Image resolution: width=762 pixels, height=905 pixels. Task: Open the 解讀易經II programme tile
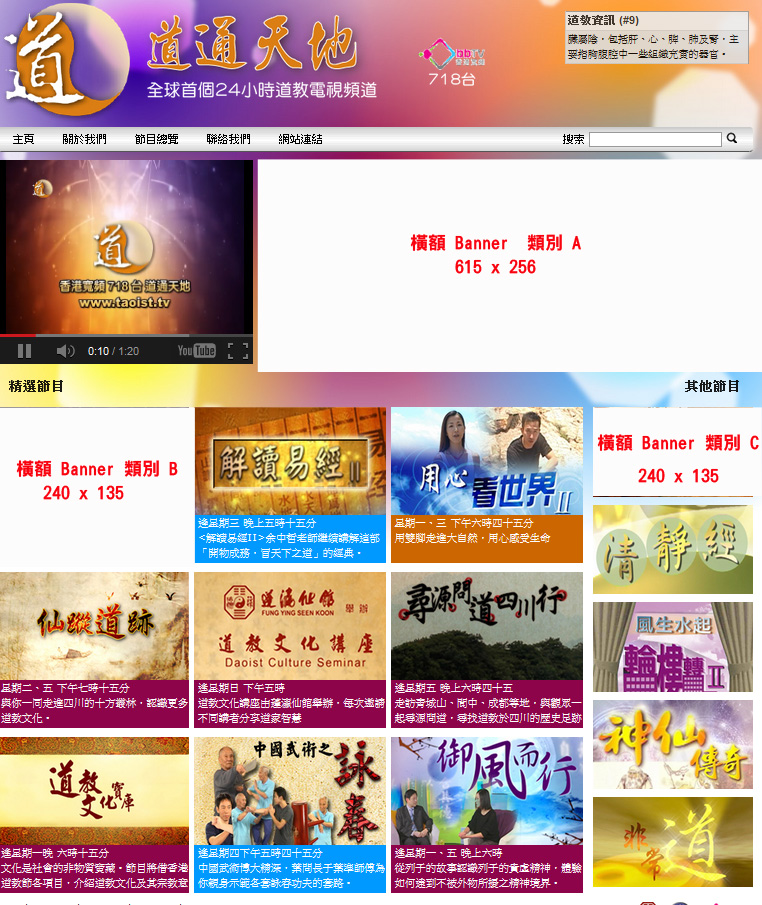[x=290, y=462]
